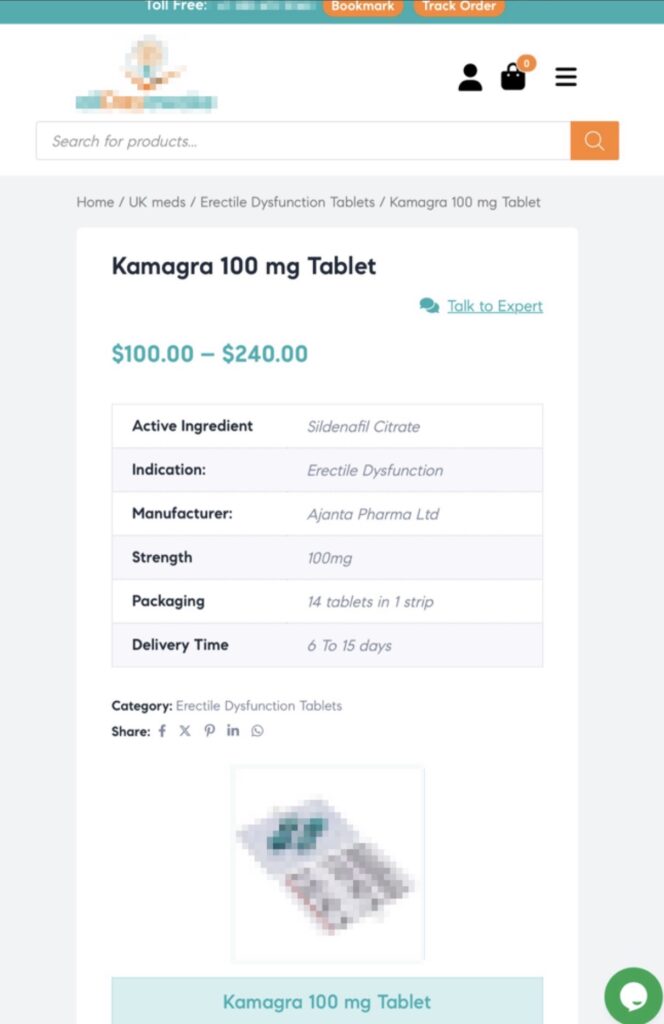Open the user account icon
This screenshot has width=664, height=1024.
(470, 77)
